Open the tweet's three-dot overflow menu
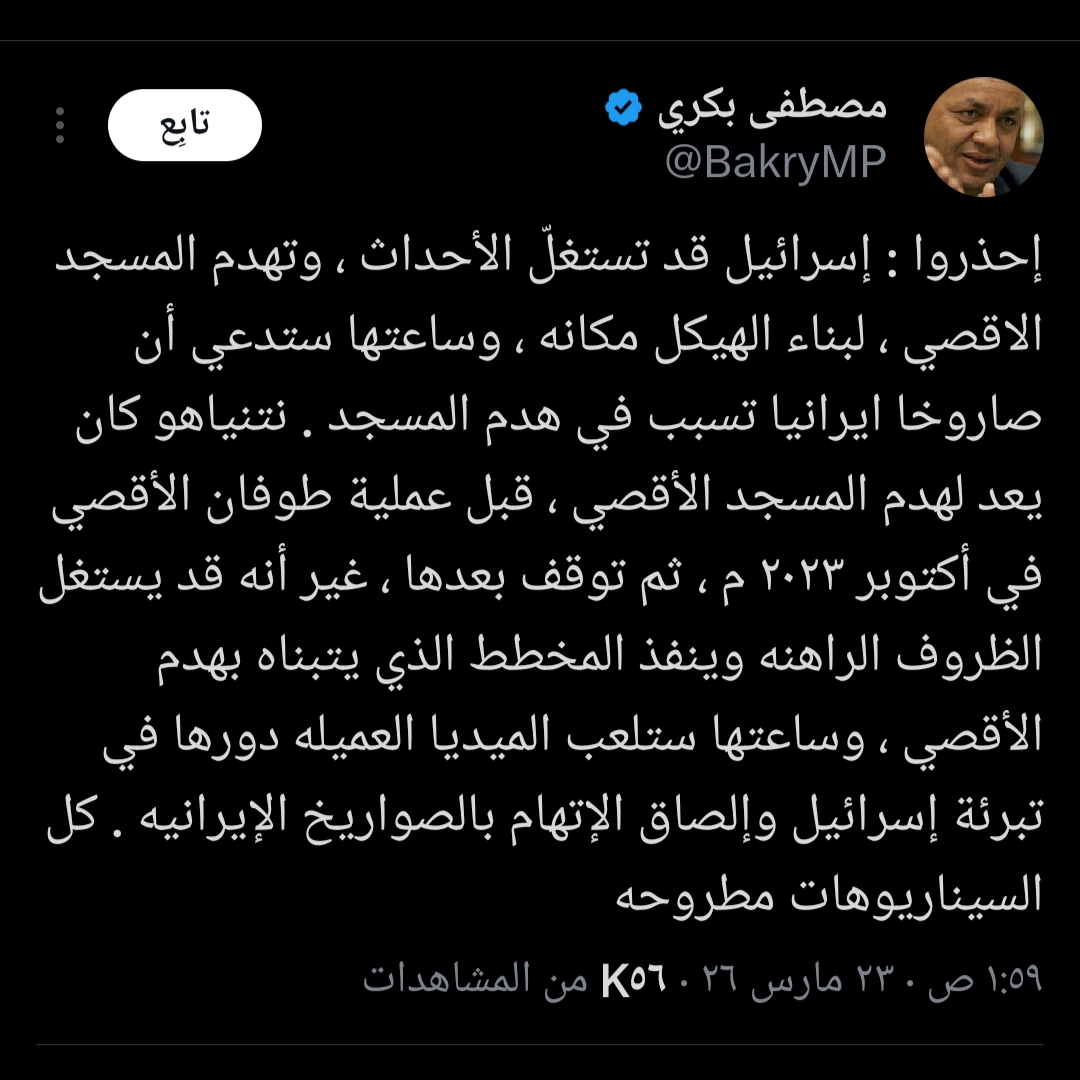 pos(60,126)
